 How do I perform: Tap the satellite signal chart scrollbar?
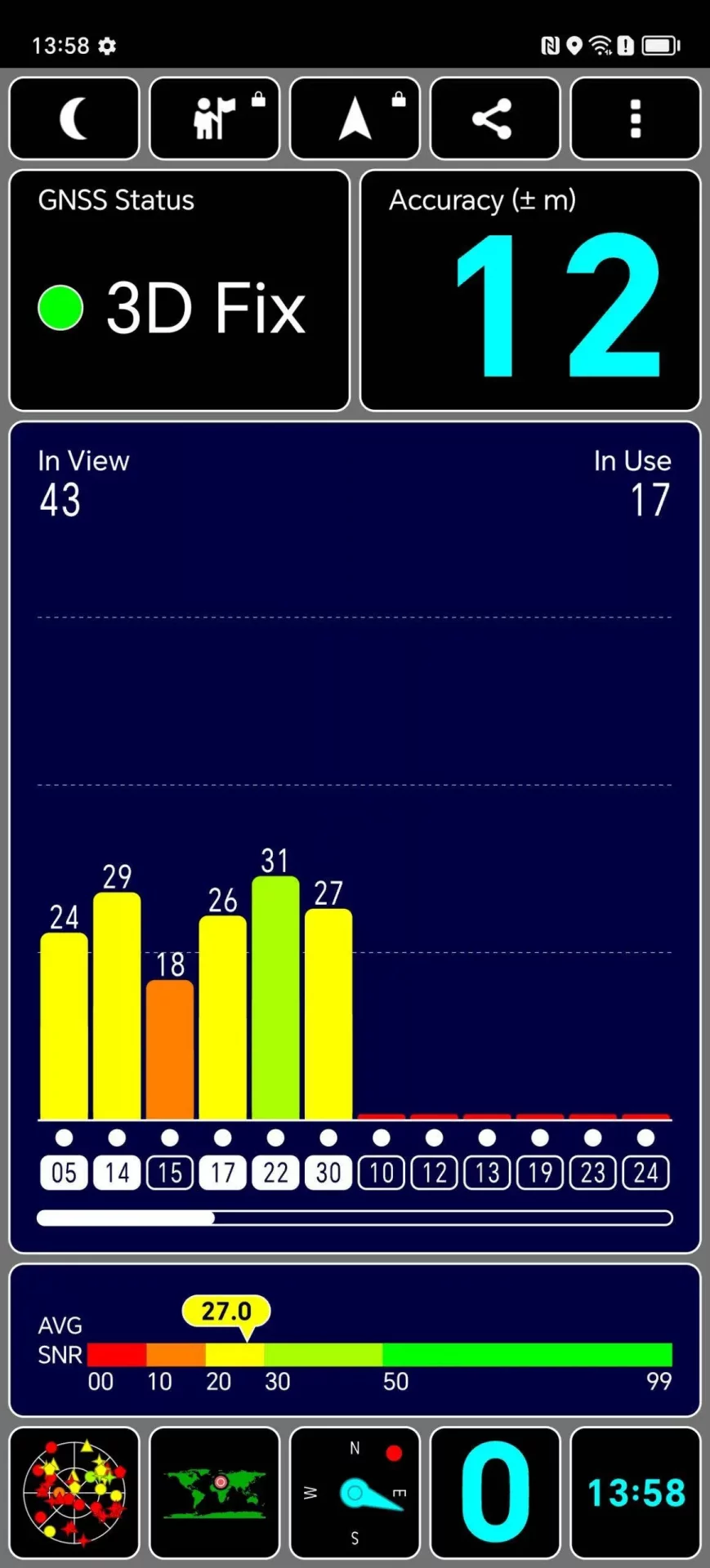point(355,1218)
